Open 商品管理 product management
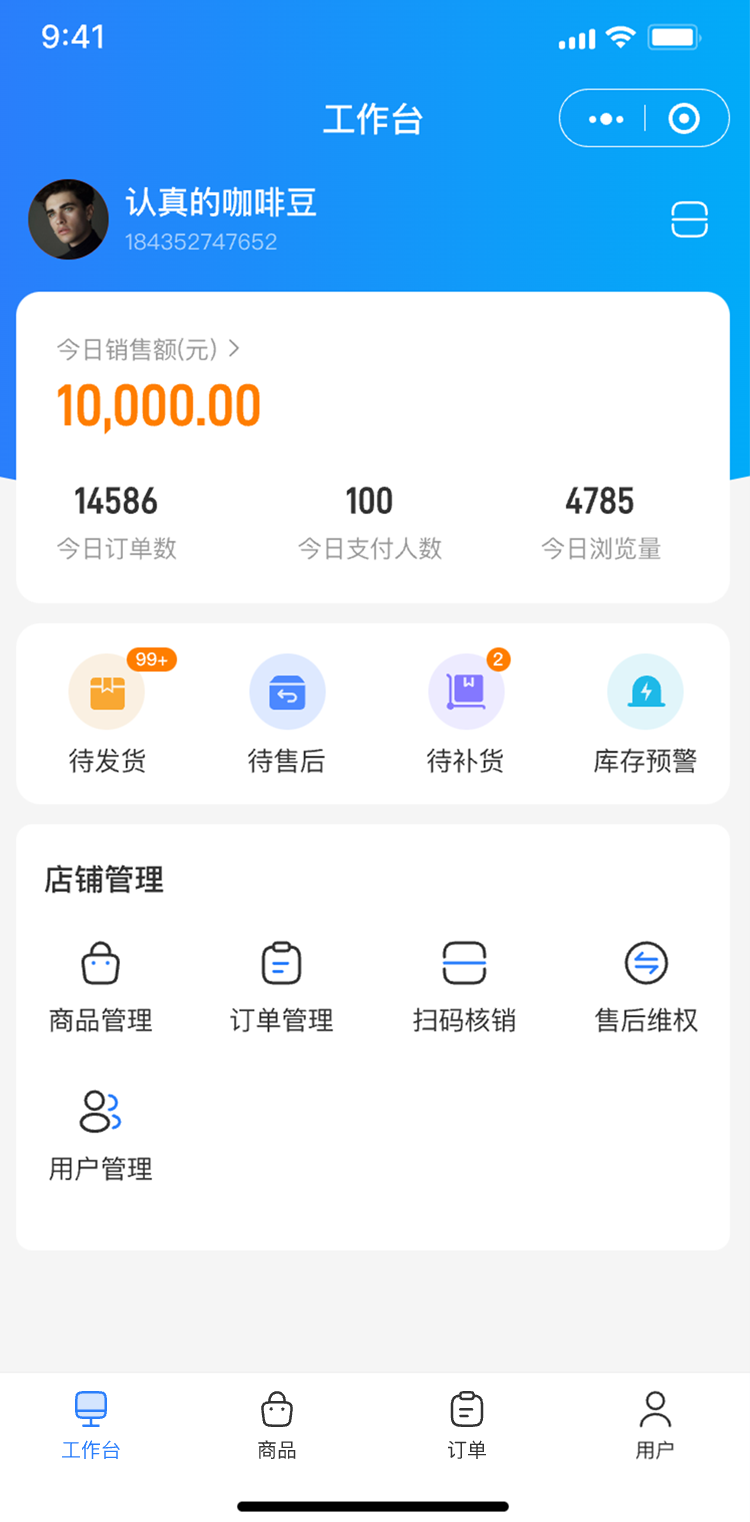The height and width of the screenshot is (1522, 750). pyautogui.click(x=100, y=962)
